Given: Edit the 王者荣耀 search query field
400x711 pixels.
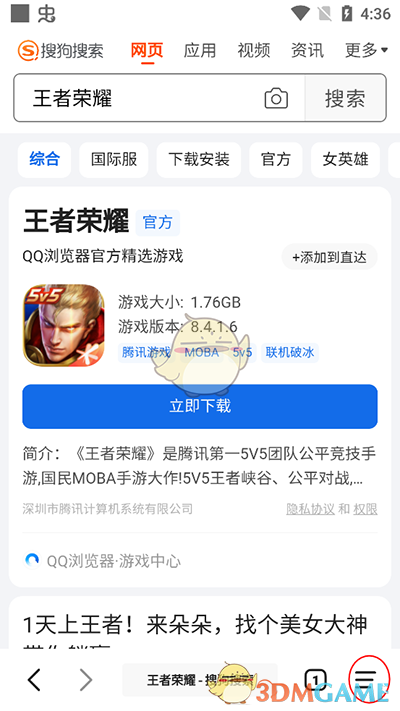Looking at the screenshot, I should pos(136,98).
